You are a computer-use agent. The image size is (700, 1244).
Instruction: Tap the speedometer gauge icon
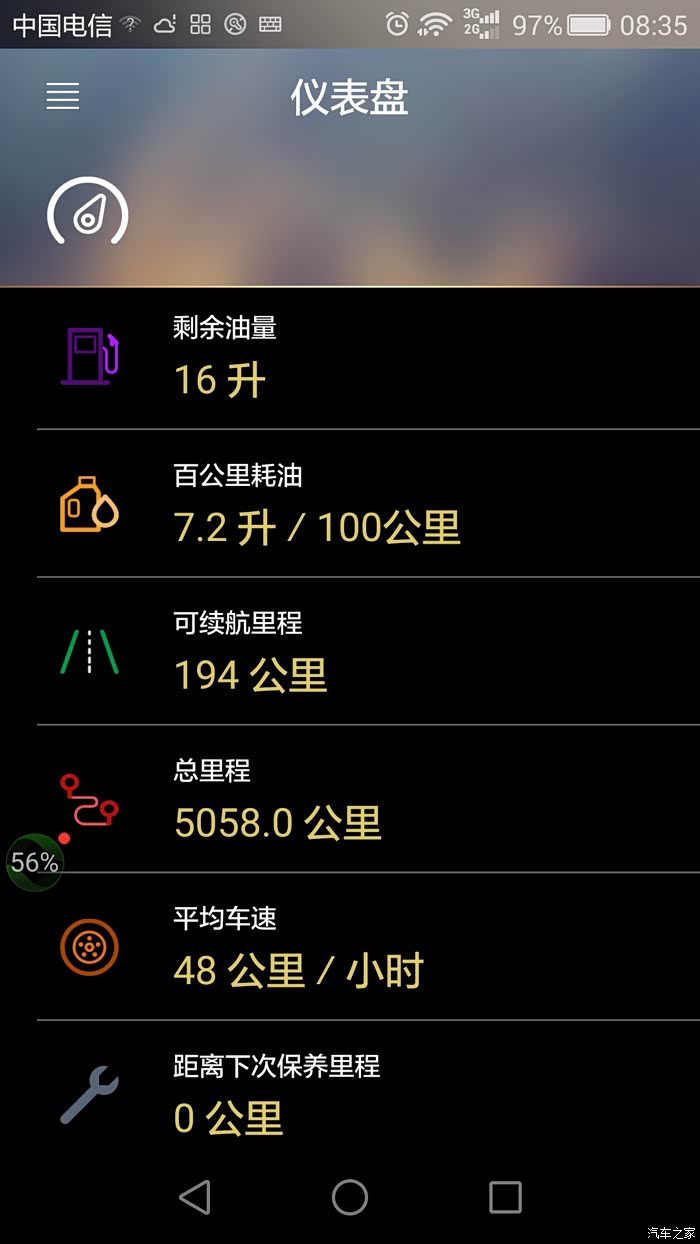pyautogui.click(x=88, y=211)
